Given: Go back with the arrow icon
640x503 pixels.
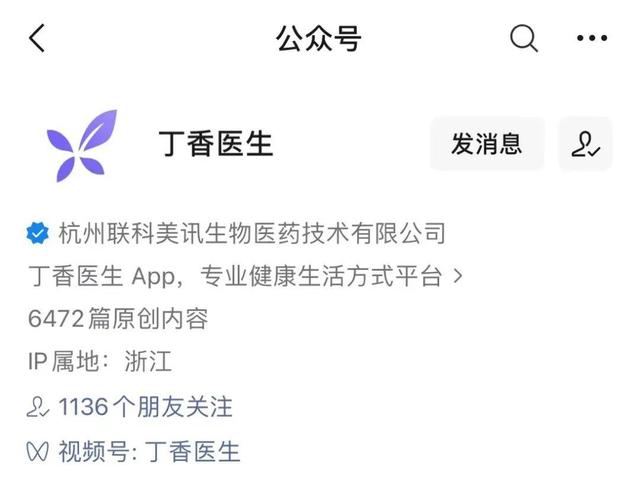Looking at the screenshot, I should point(37,39).
